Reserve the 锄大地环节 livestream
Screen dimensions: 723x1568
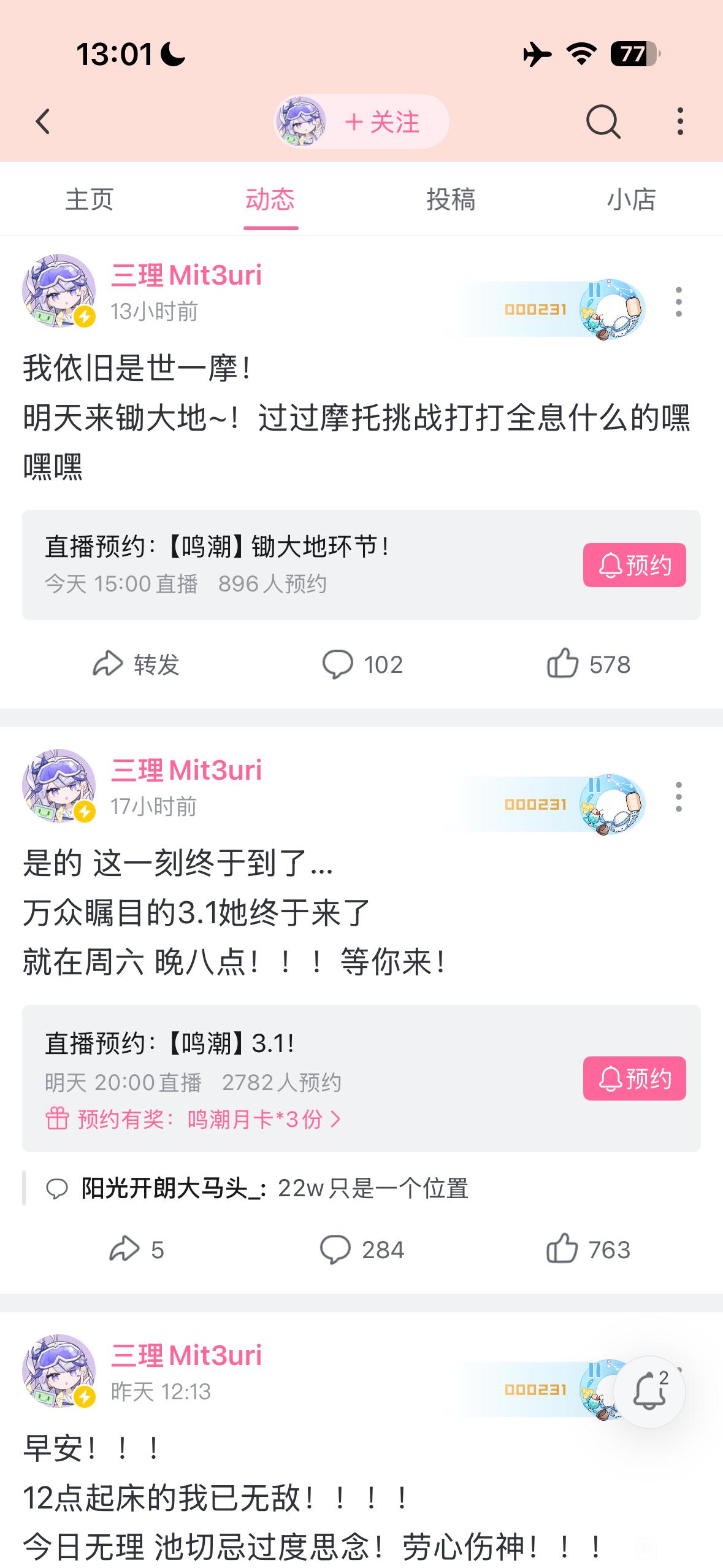[x=634, y=565]
